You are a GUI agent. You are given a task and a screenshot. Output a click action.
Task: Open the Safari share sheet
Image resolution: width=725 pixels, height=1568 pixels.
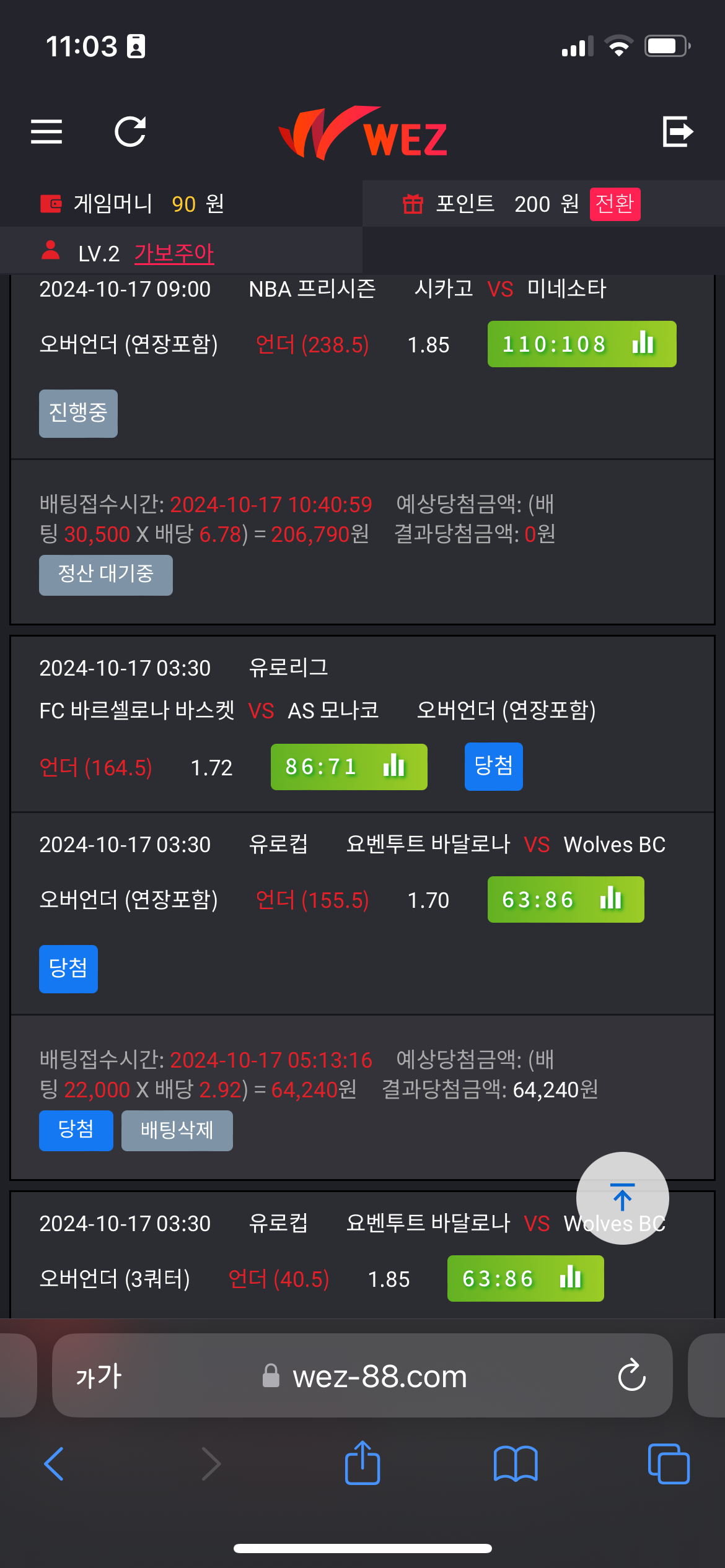pos(362,1464)
